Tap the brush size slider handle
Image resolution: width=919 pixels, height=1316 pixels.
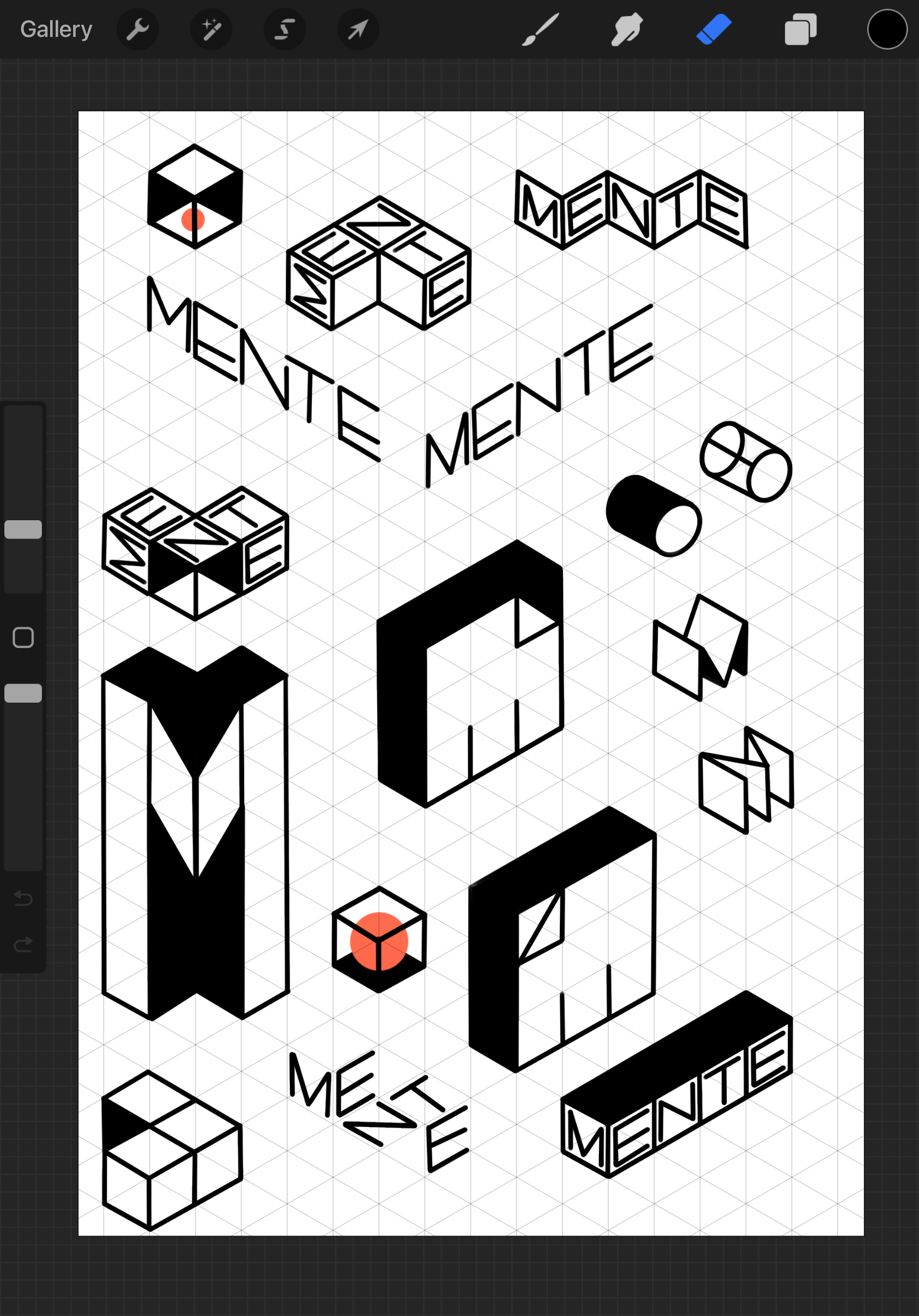tap(24, 530)
